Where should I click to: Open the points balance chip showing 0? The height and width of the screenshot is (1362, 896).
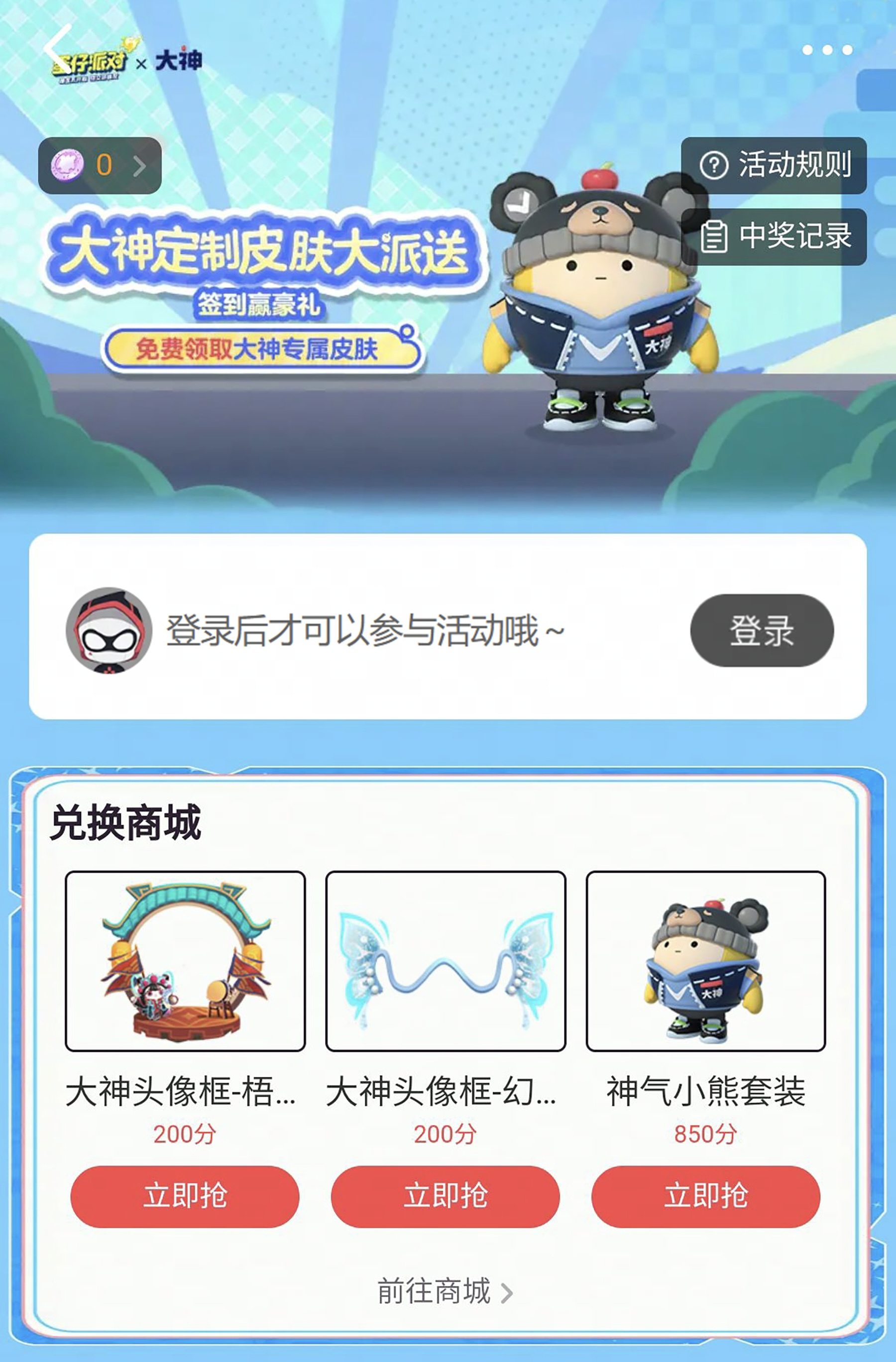100,165
